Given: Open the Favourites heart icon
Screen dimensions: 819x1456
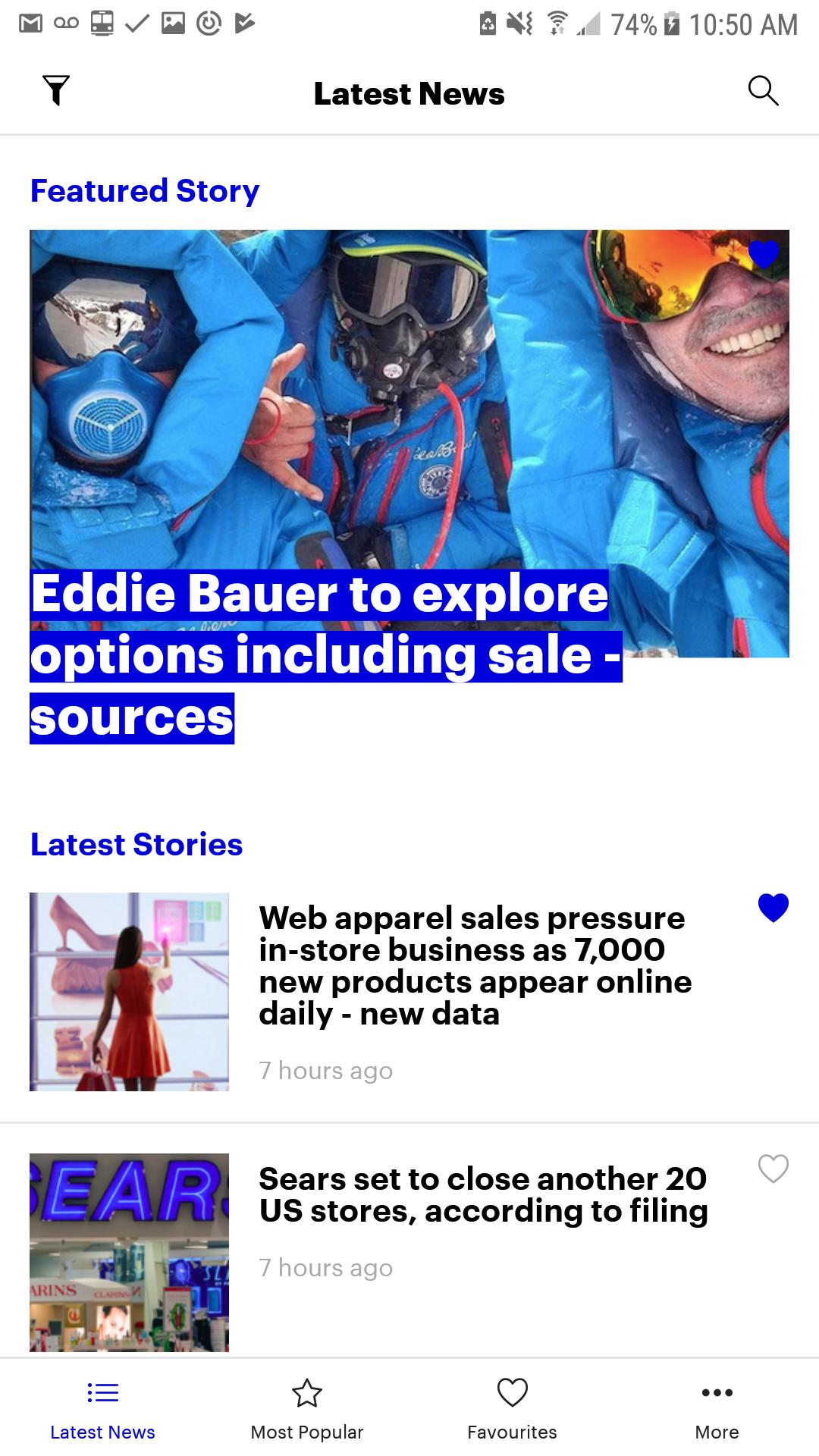Looking at the screenshot, I should 512,1394.
